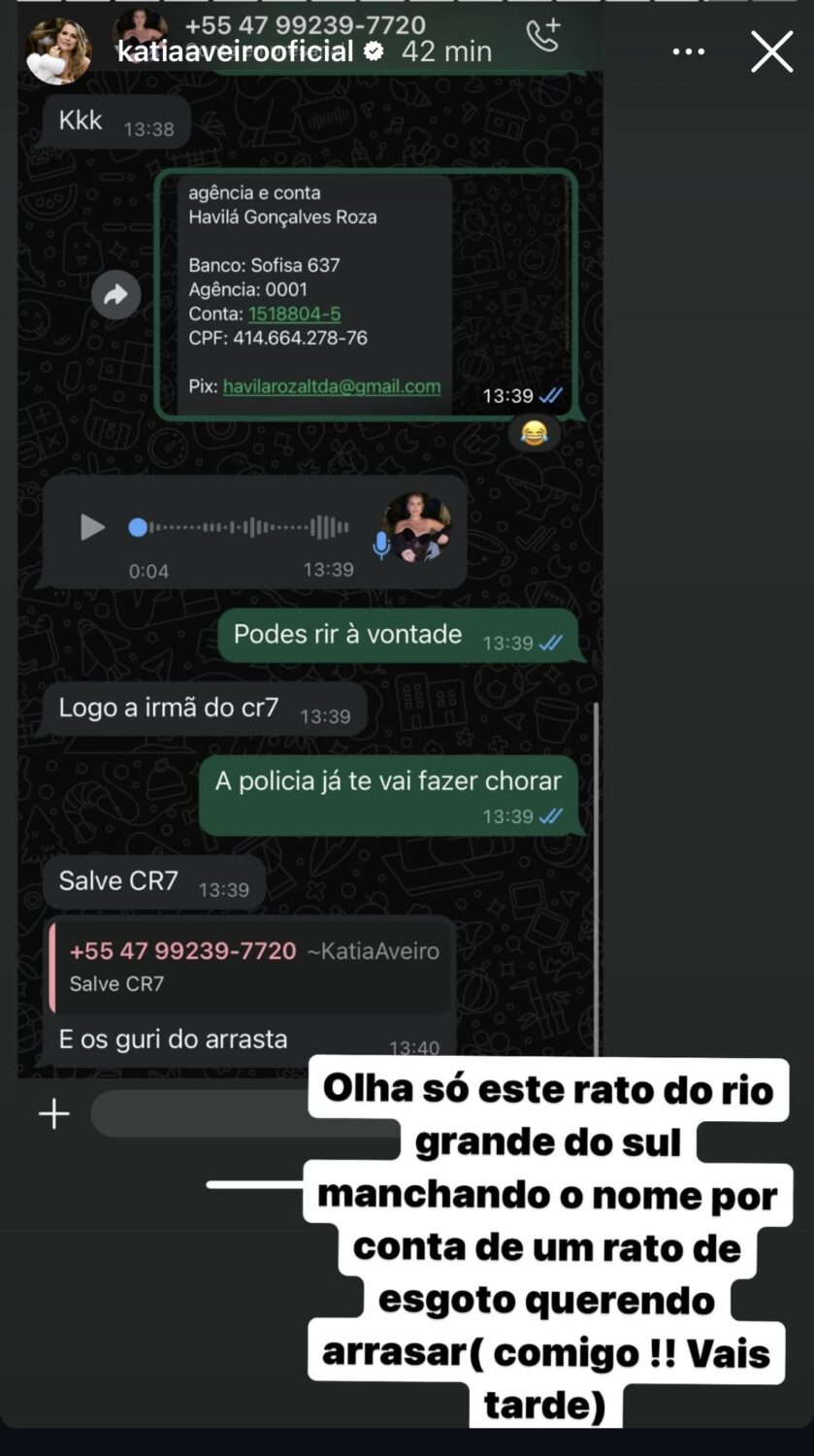Open katiaaveirooficial's profile picture

pos(58,51)
